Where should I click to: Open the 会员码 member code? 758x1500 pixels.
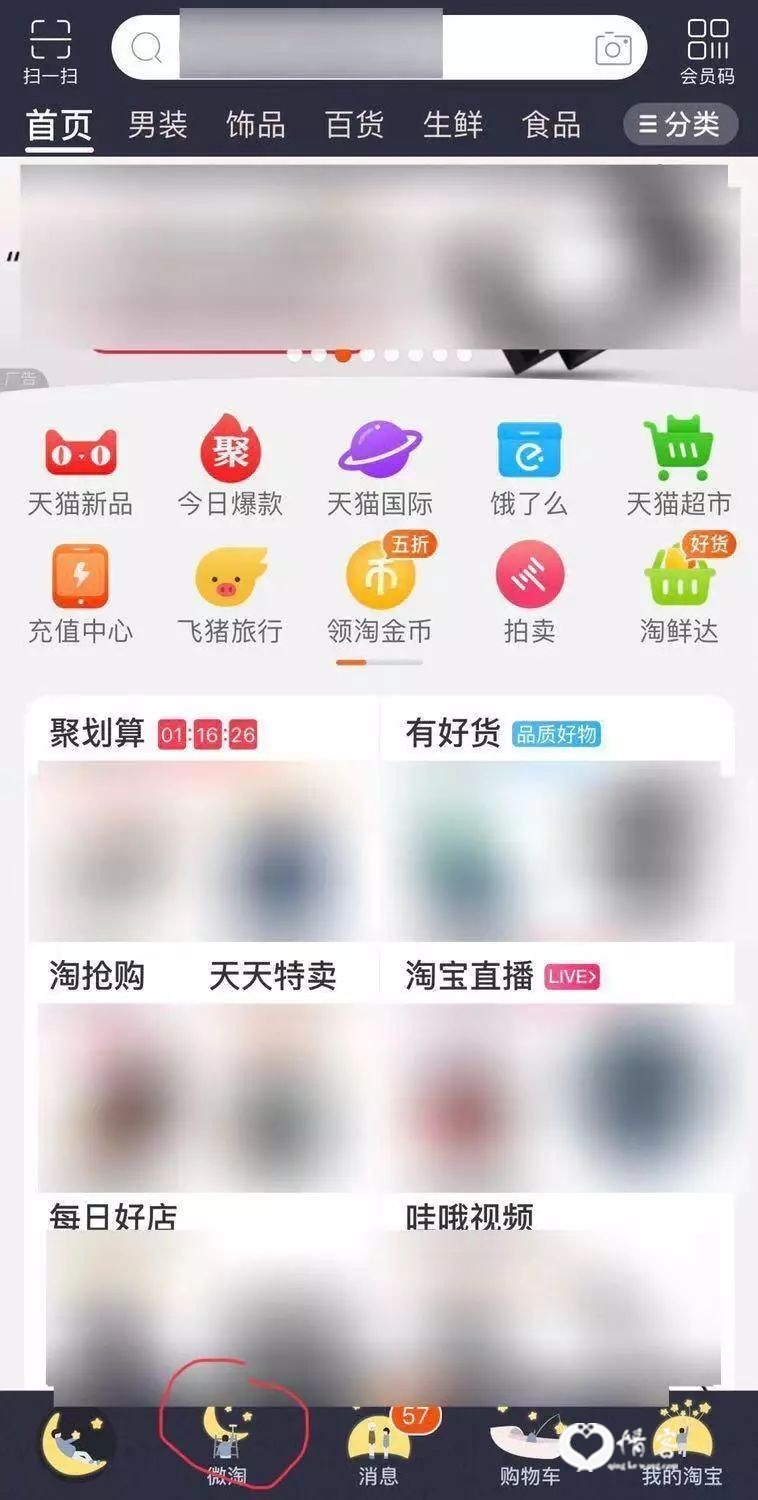[x=707, y=50]
